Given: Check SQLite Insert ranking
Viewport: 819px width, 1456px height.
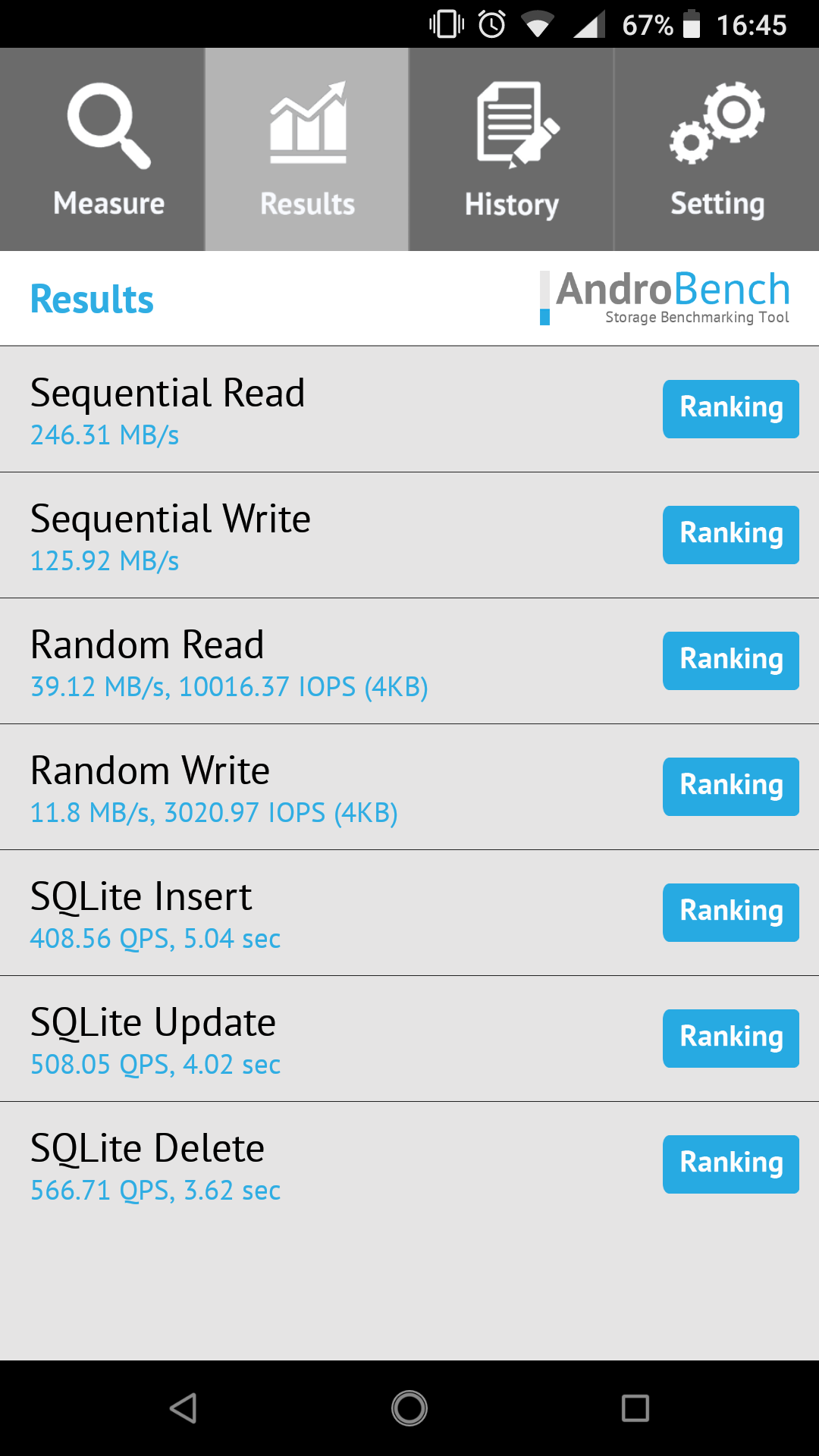Looking at the screenshot, I should click(x=731, y=912).
